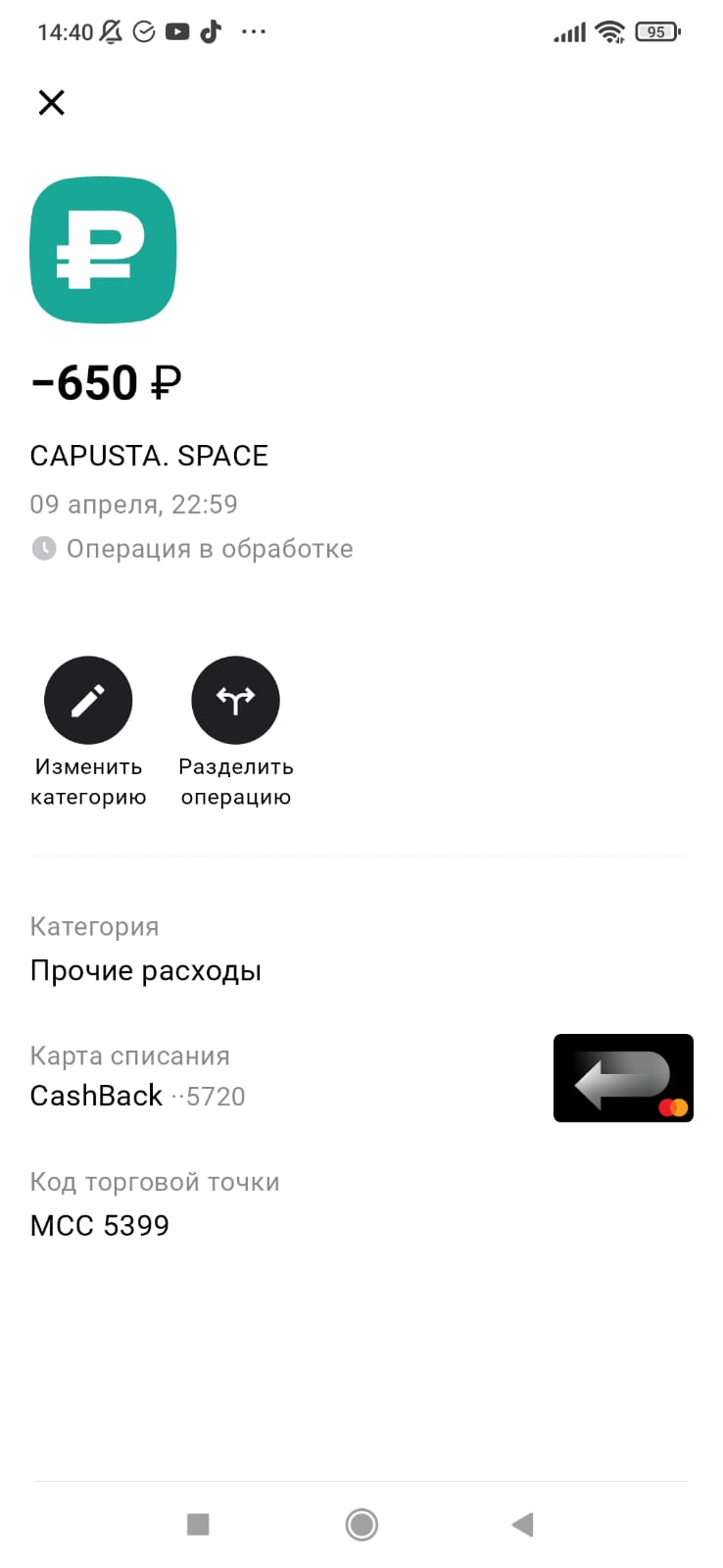Open Разделить операцию split button
Image resolution: width=723 pixels, height=1568 pixels.
tap(236, 700)
